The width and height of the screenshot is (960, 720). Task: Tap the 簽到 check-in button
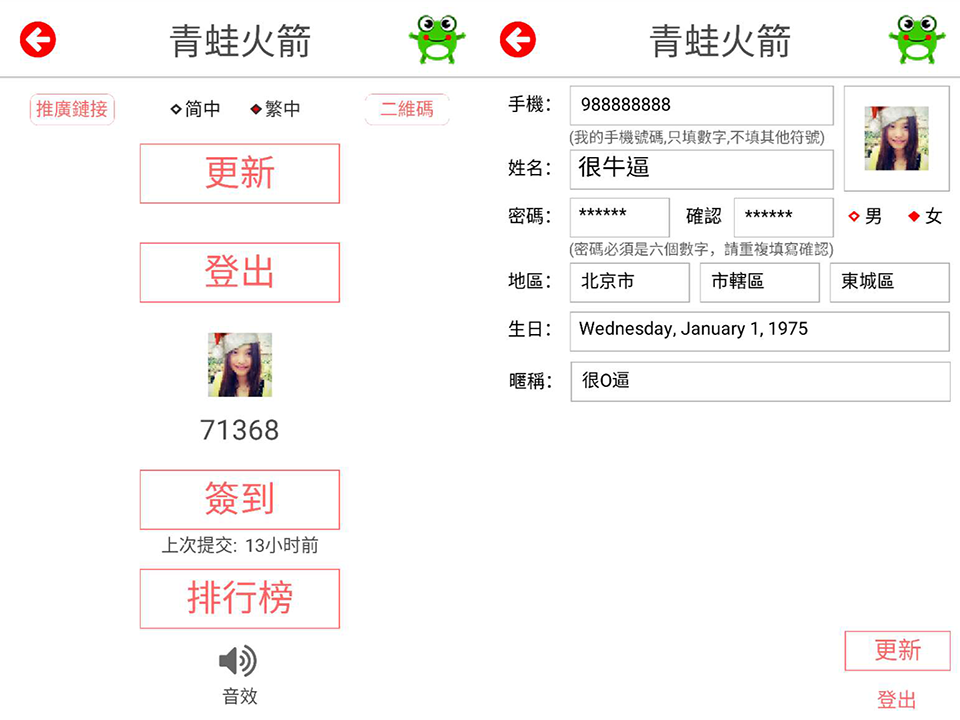(x=240, y=499)
